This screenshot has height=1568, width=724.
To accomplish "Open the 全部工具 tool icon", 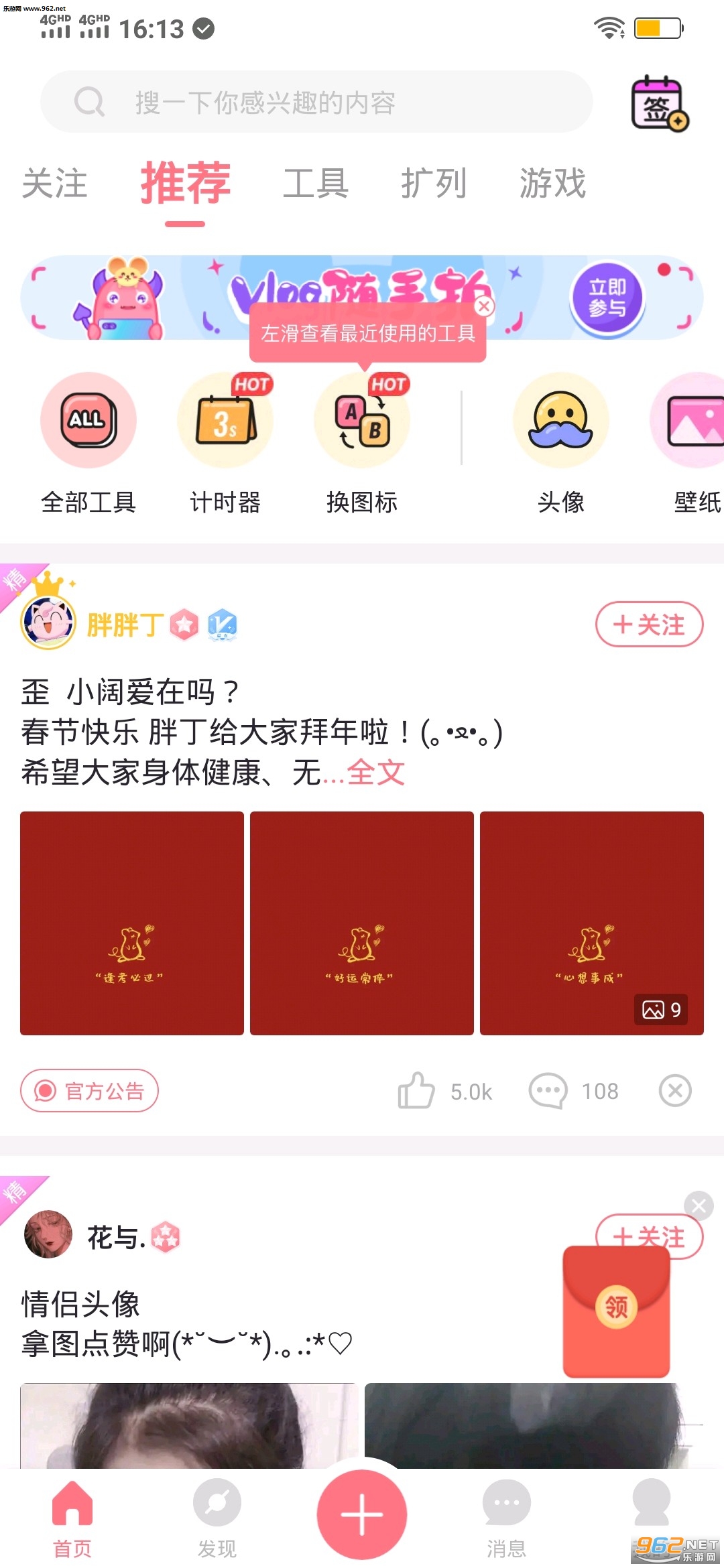I will coord(88,420).
